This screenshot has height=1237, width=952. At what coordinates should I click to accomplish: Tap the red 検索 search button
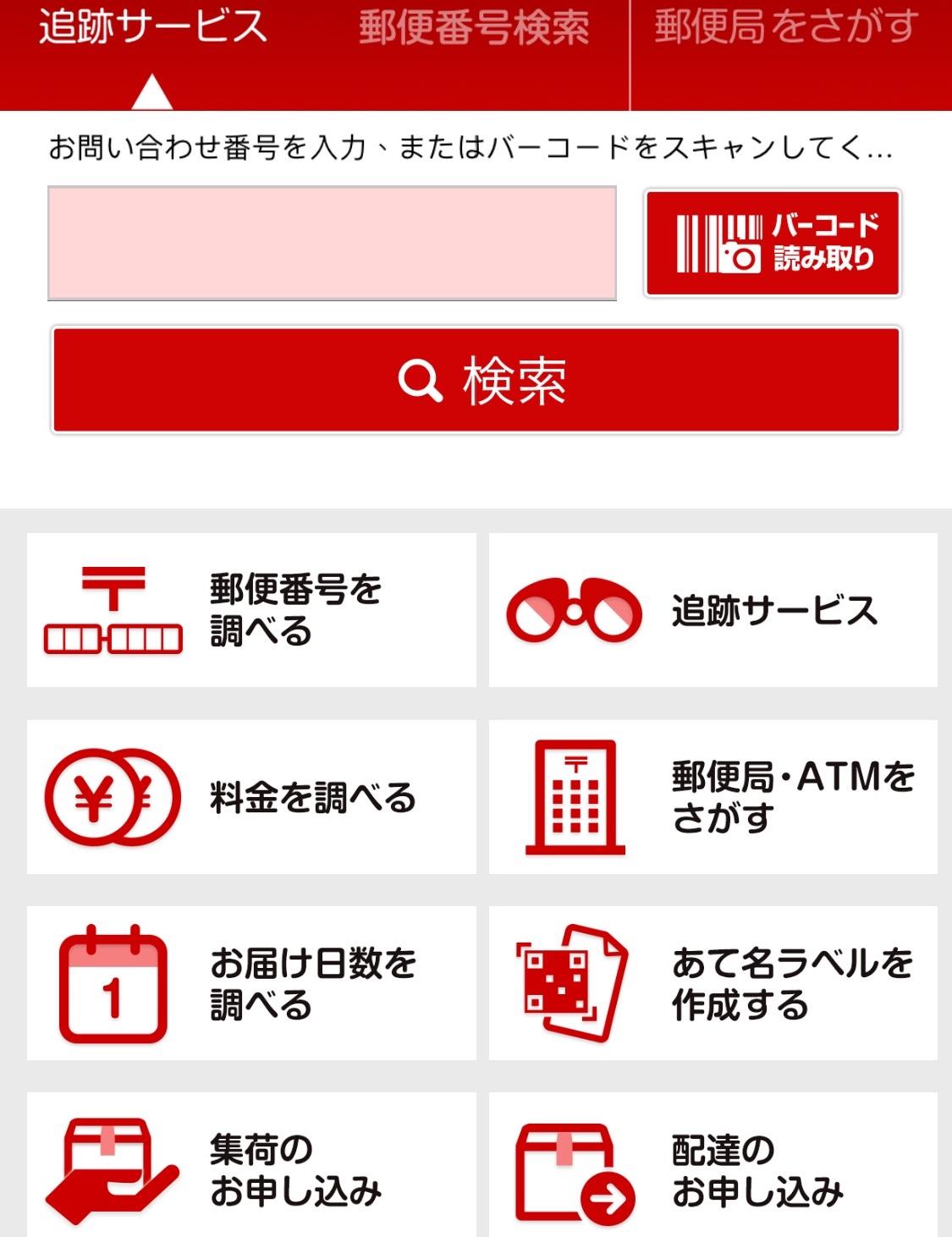[x=476, y=381]
